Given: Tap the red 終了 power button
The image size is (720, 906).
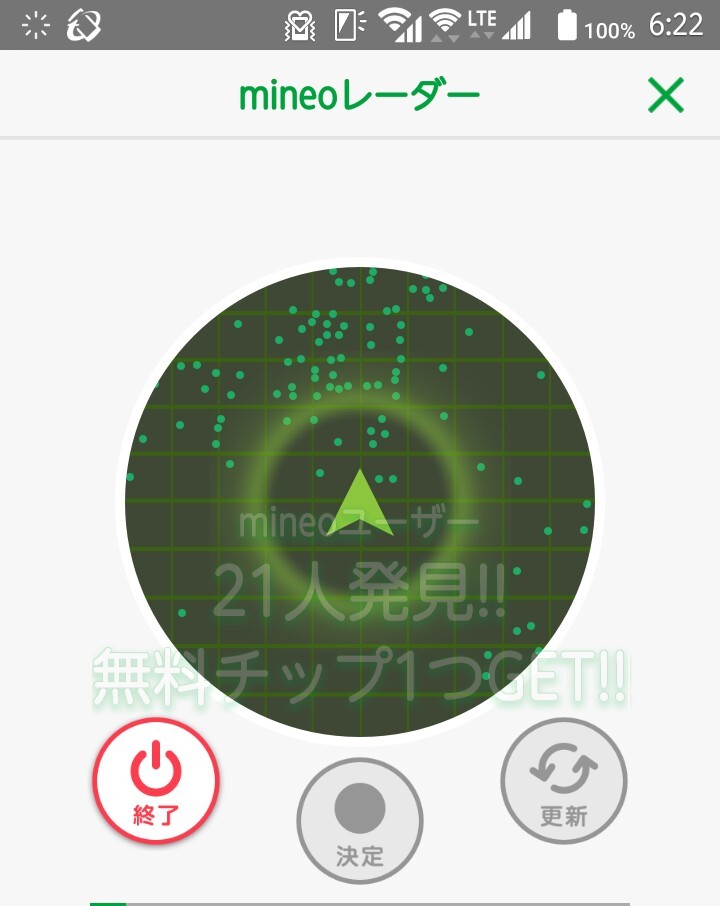Looking at the screenshot, I should click(x=155, y=782).
